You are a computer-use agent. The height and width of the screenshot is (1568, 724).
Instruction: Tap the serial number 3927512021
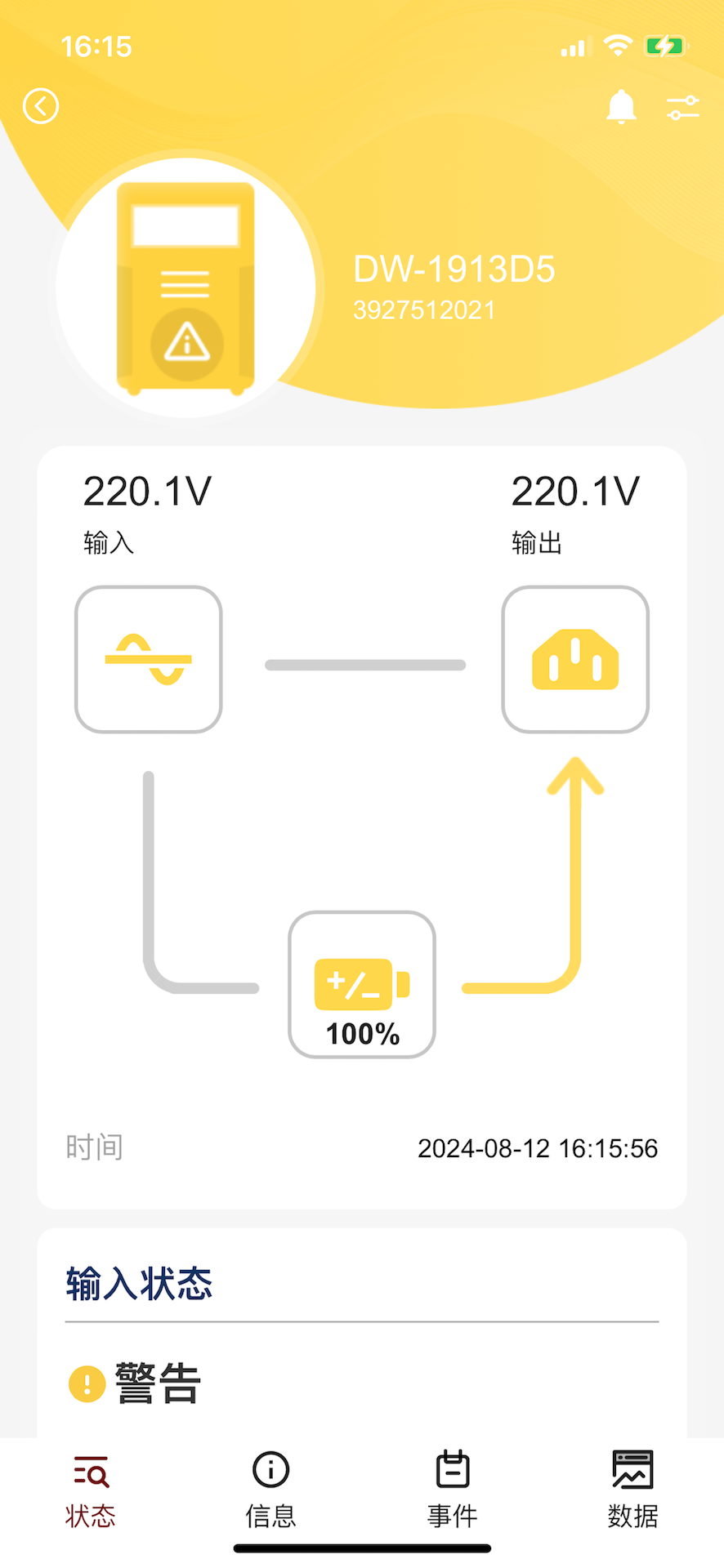click(424, 310)
